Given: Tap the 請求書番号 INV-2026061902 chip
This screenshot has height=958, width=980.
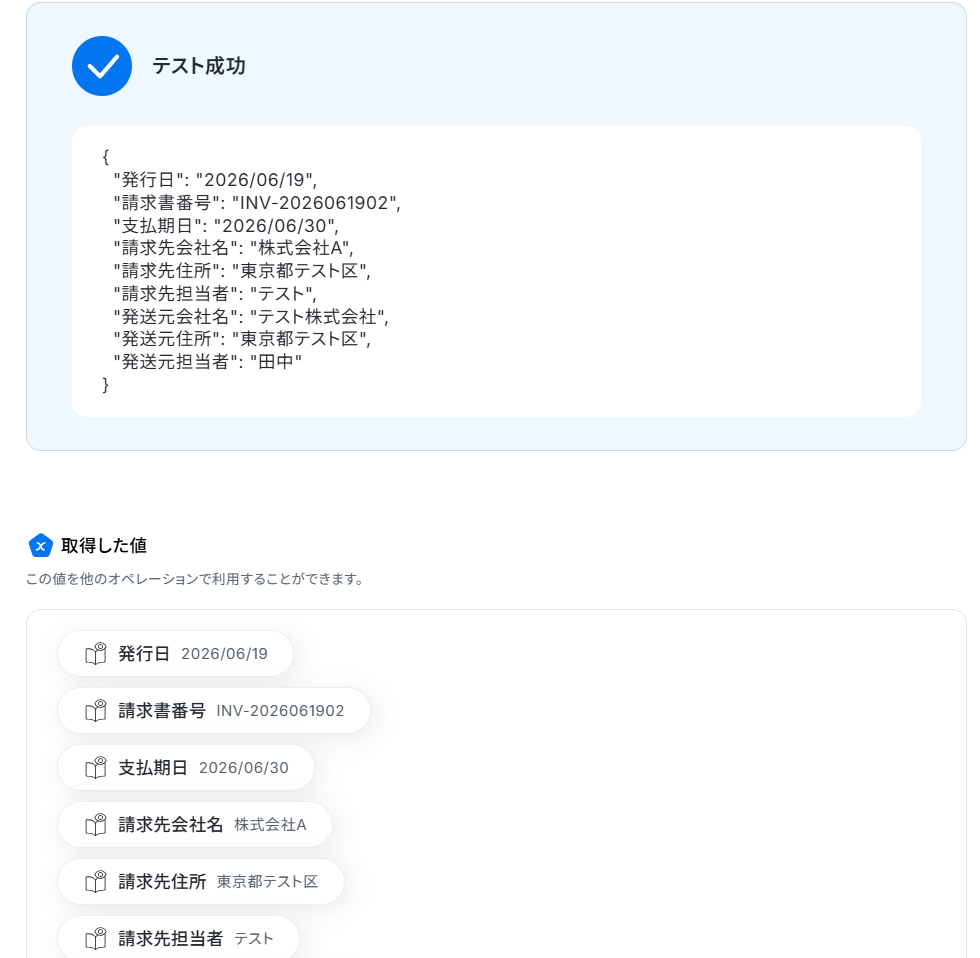Looking at the screenshot, I should 214,711.
